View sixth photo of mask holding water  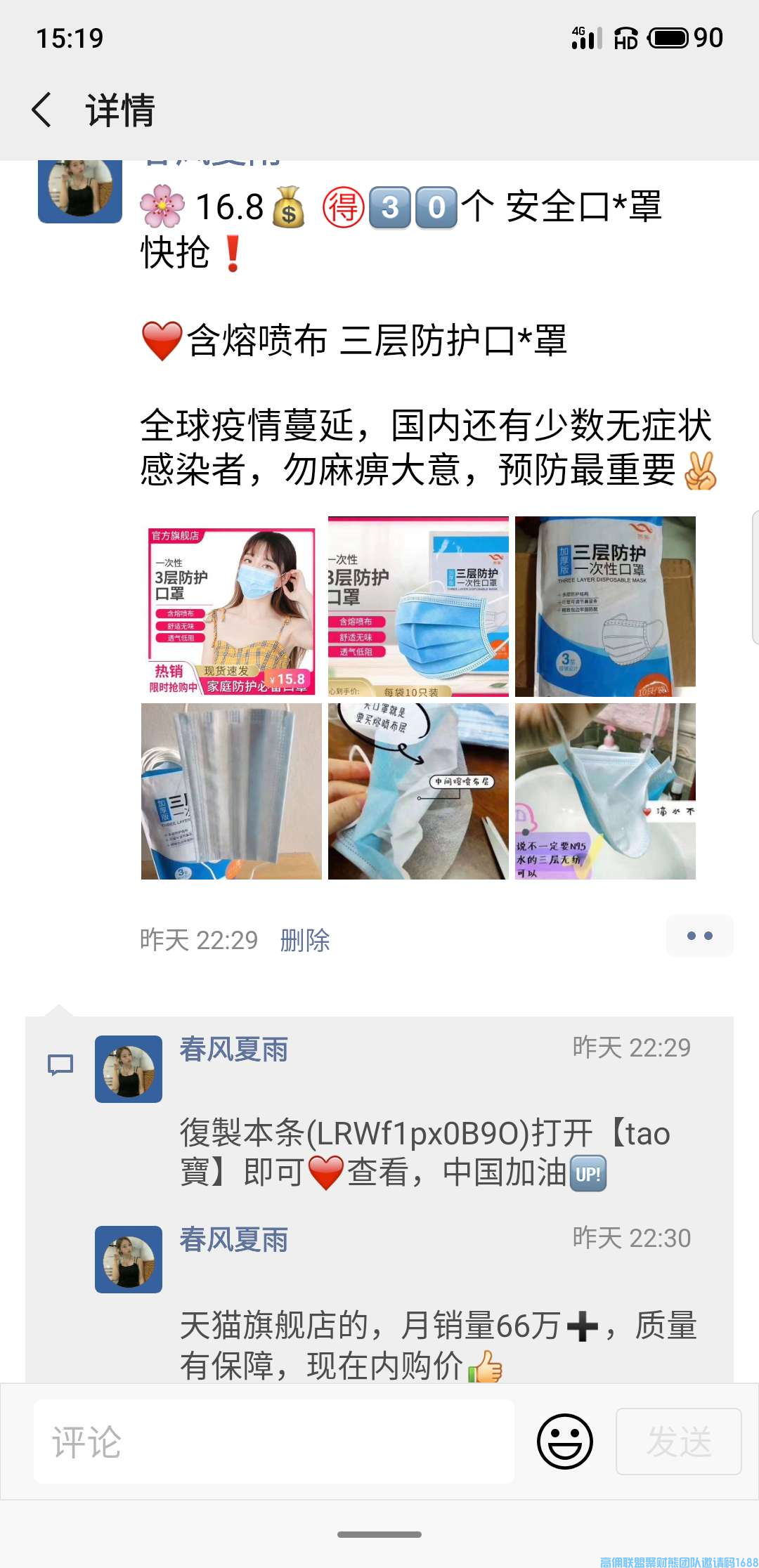click(x=605, y=791)
